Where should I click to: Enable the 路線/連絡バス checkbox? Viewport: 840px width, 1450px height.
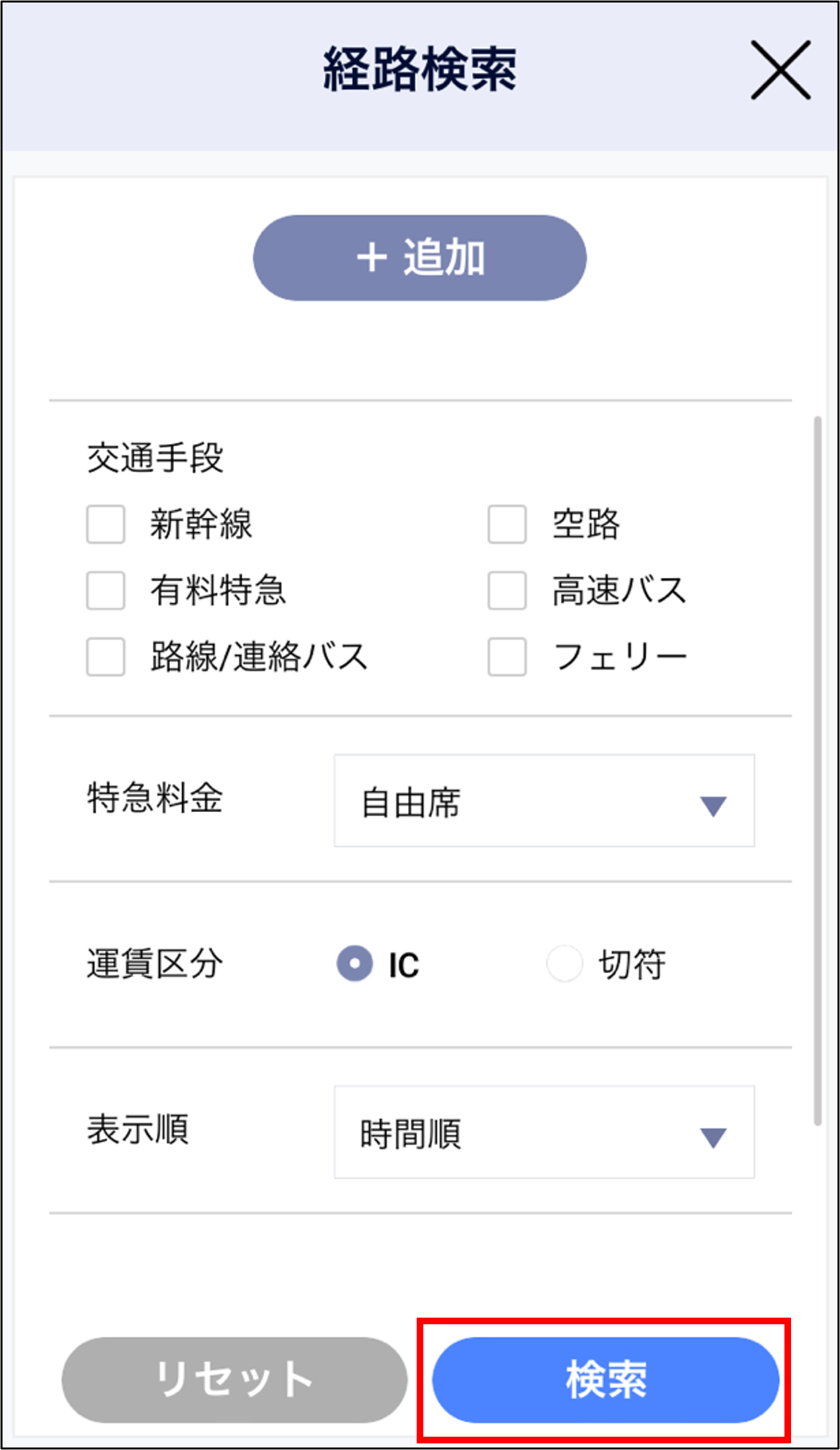point(105,658)
